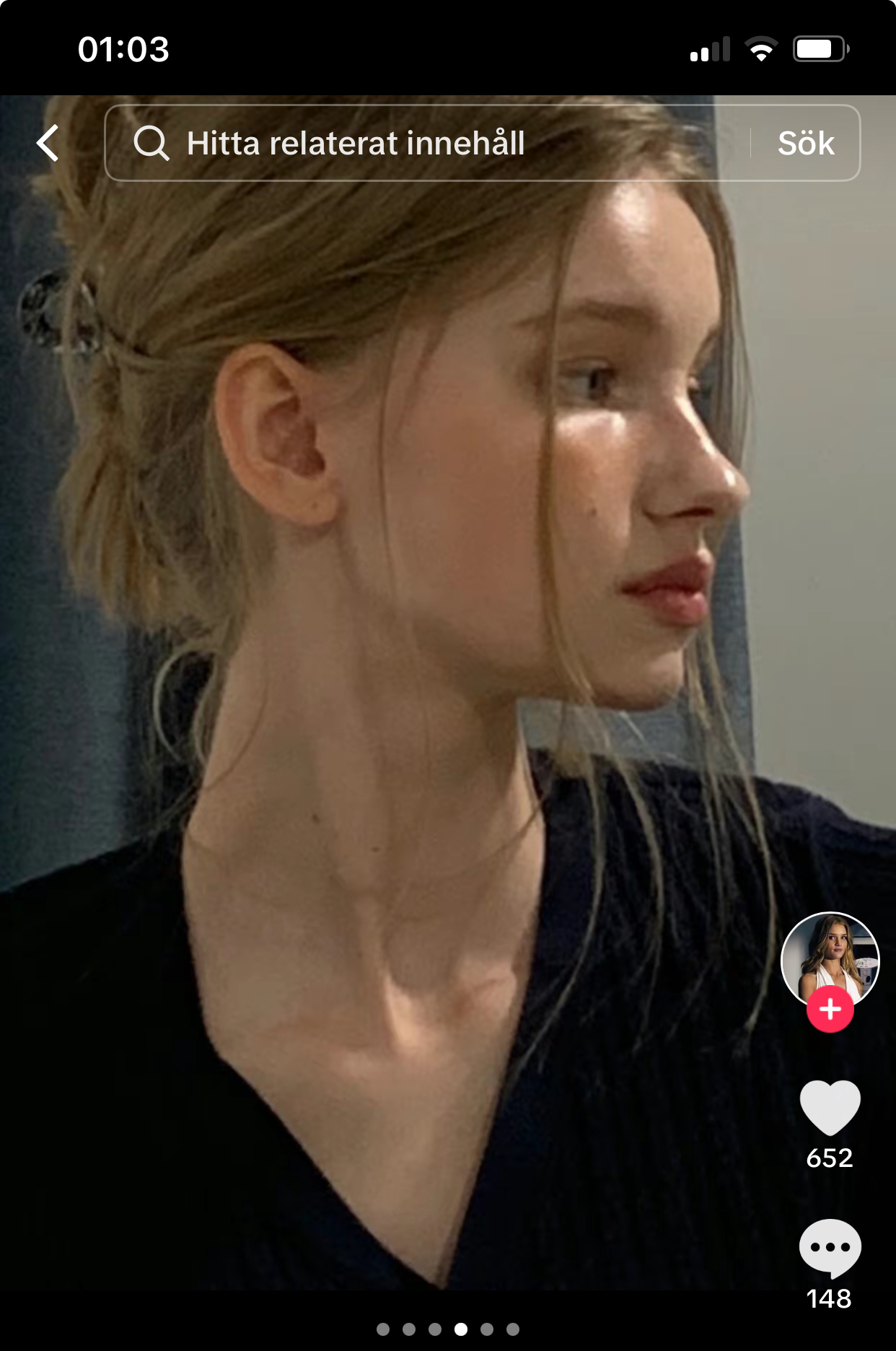Like this post with the heart
896x1351 pixels.
point(830,1108)
